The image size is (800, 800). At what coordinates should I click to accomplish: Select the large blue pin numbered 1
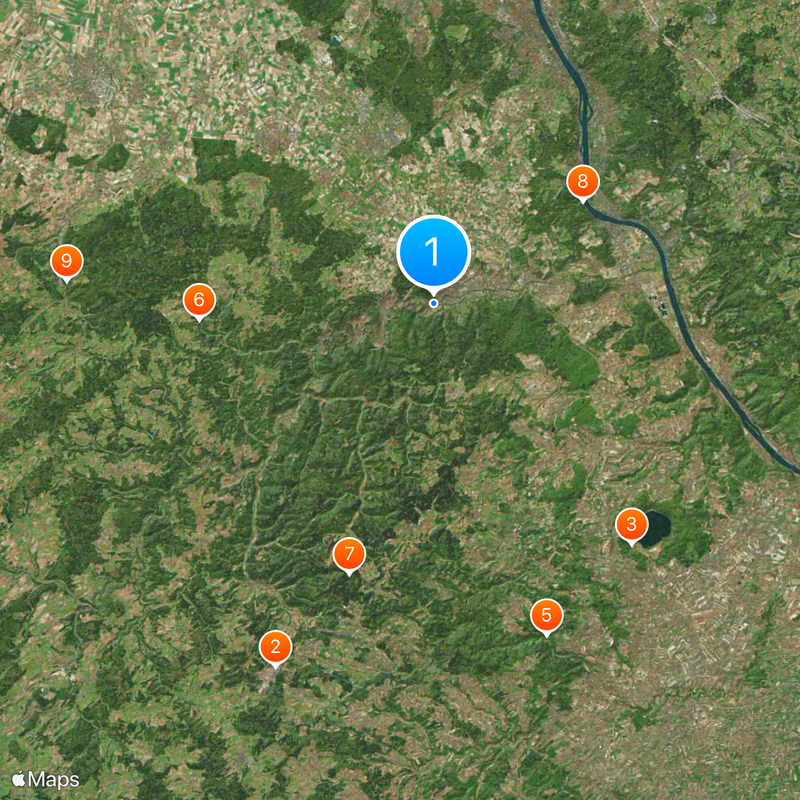click(433, 252)
